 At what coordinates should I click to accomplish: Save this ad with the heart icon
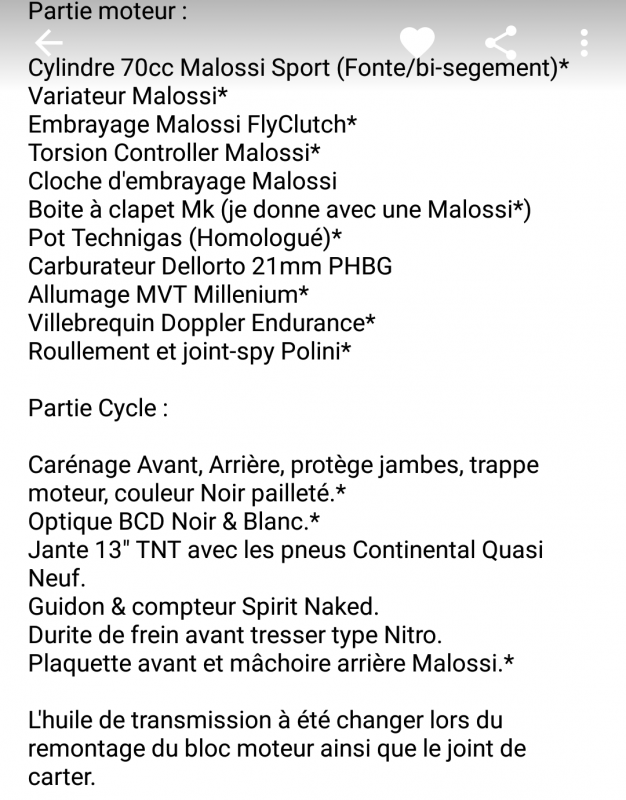[x=416, y=42]
